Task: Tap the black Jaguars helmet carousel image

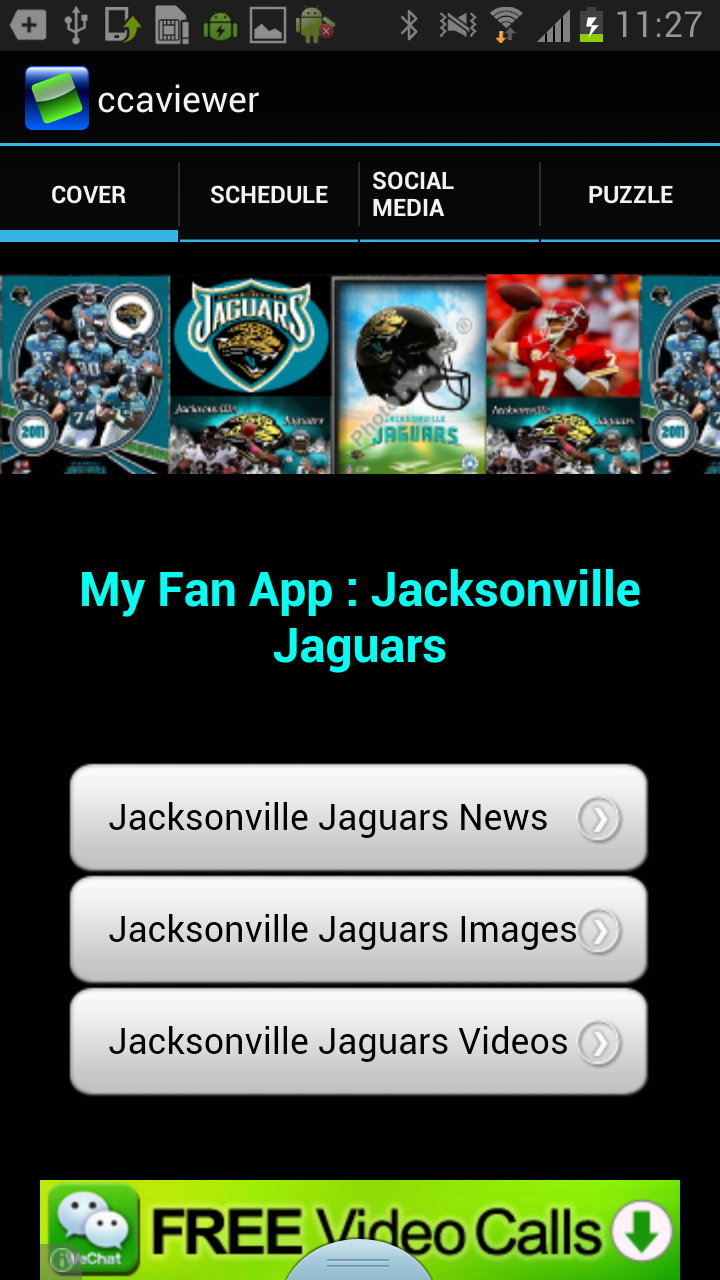Action: 409,372
